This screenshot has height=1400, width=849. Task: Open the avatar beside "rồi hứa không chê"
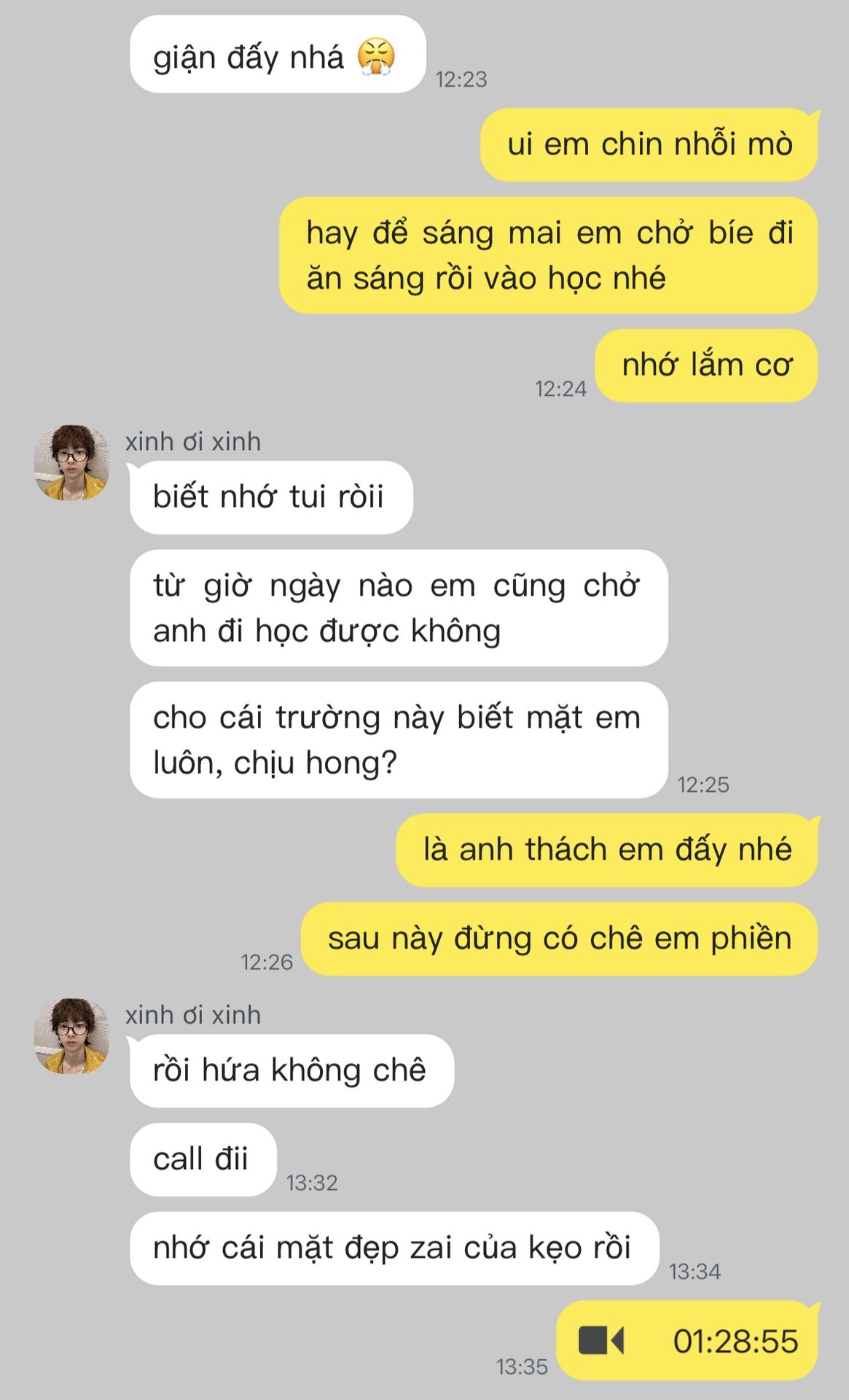click(71, 1036)
